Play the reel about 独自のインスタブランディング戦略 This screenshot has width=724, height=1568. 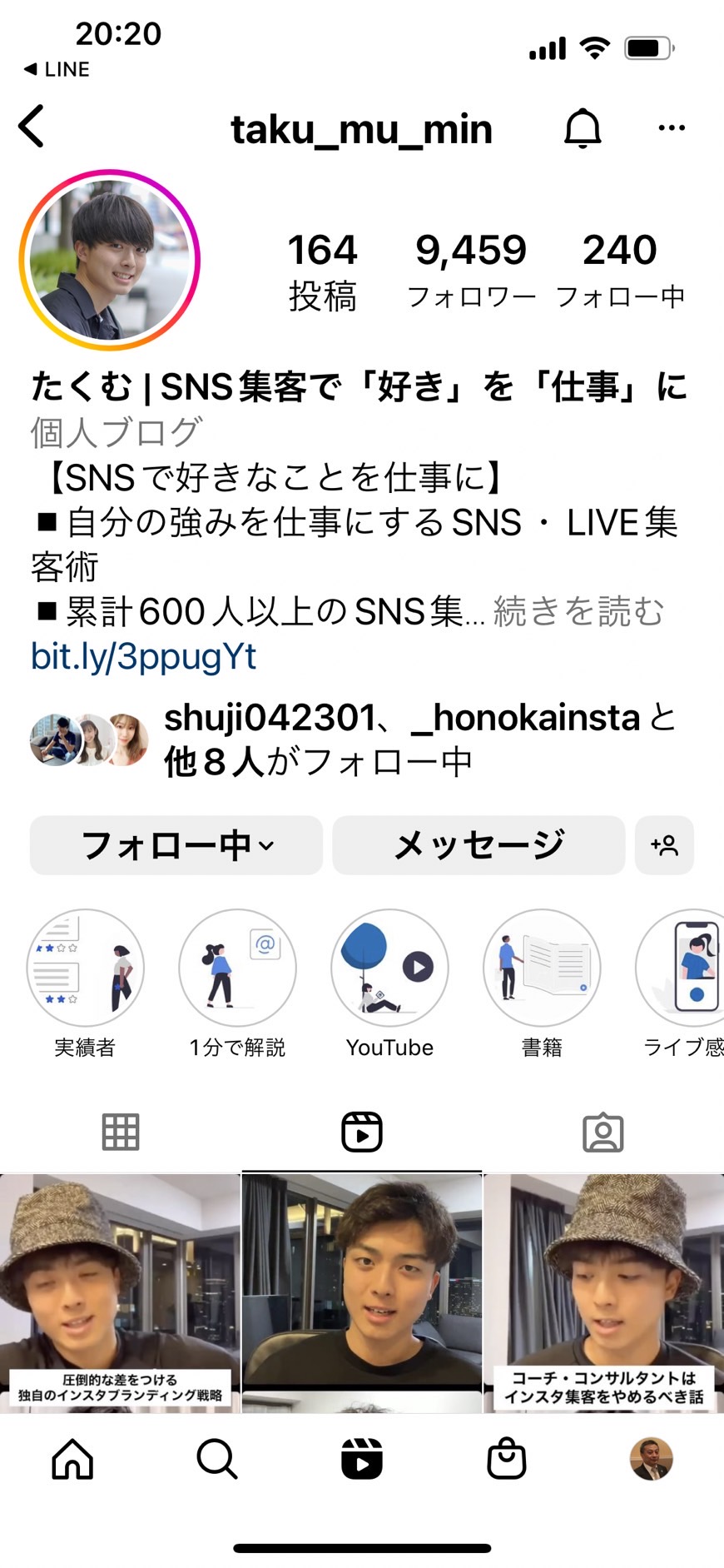point(120,1292)
